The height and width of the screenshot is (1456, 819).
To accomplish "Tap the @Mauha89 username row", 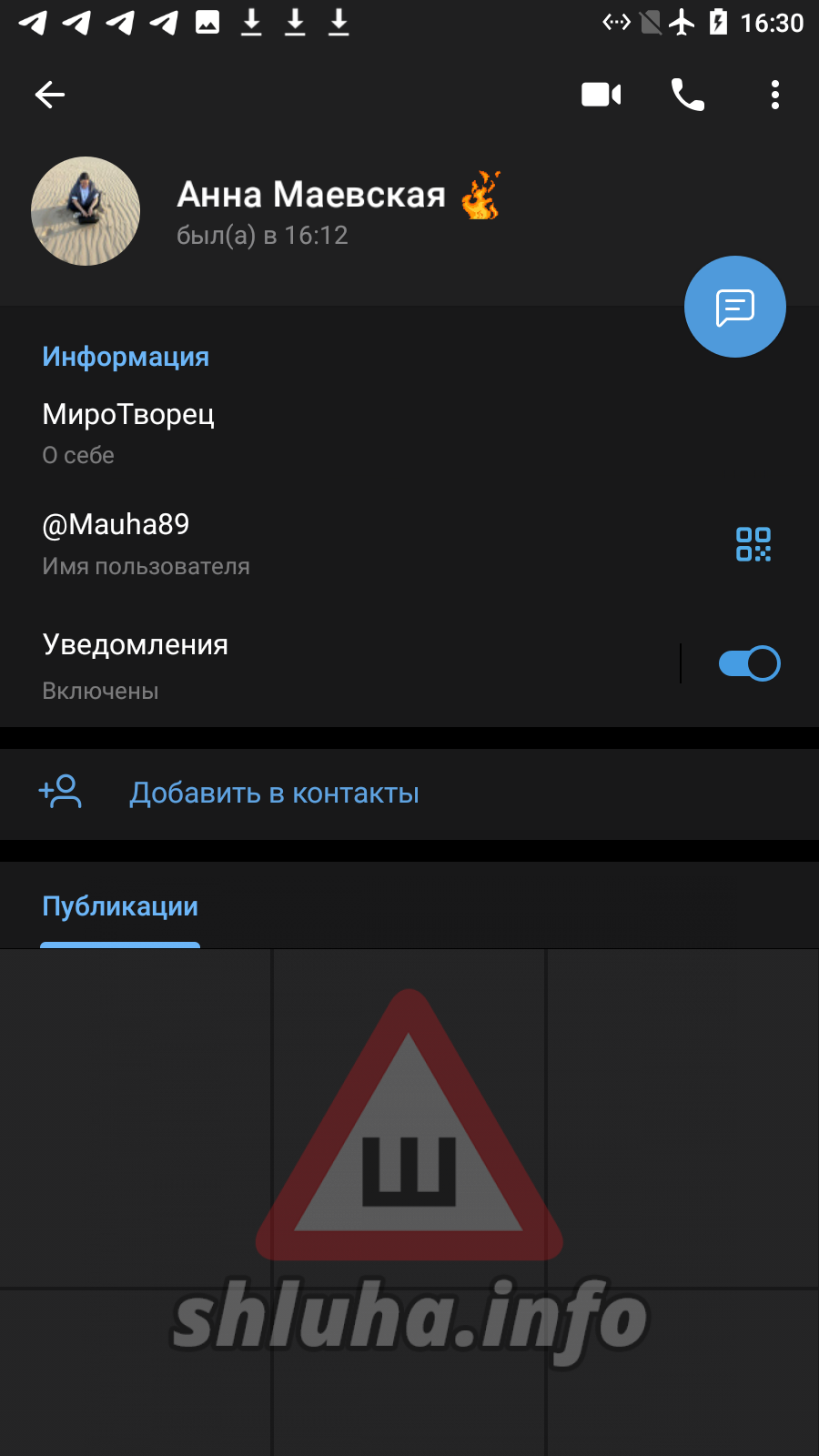I will (364, 544).
